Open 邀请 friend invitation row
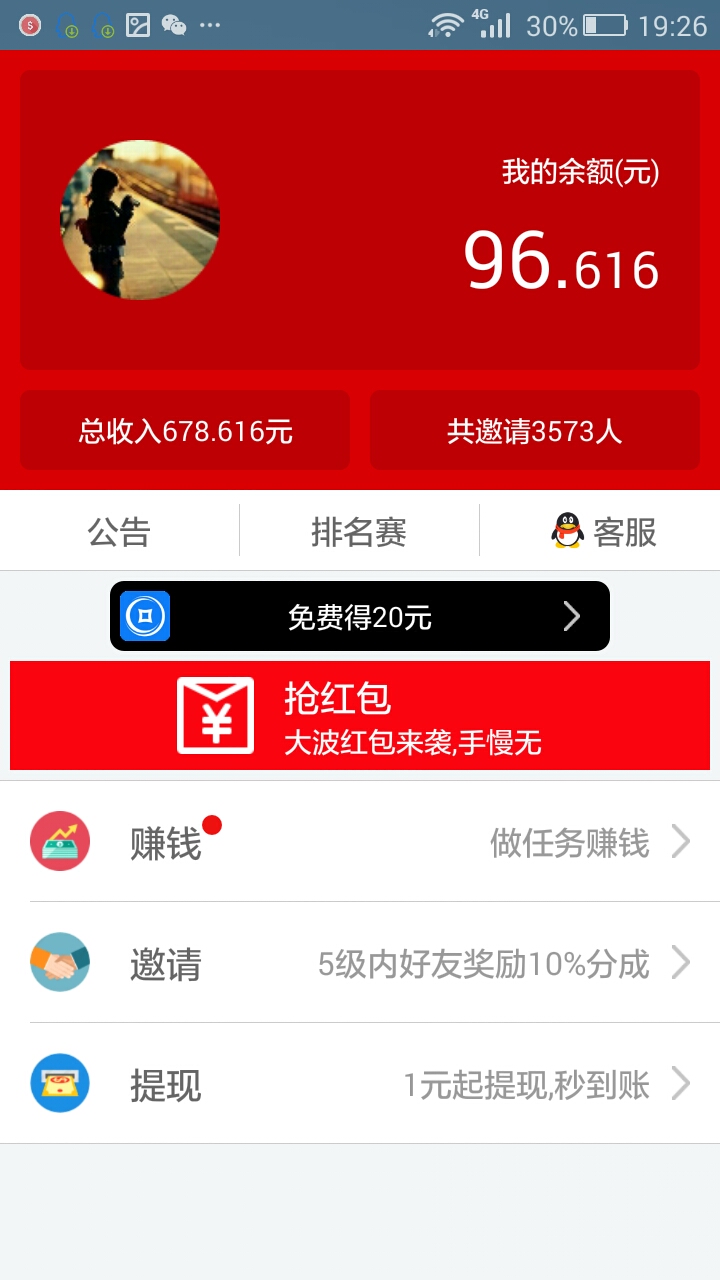Screen dimensions: 720x1280 (x=360, y=963)
